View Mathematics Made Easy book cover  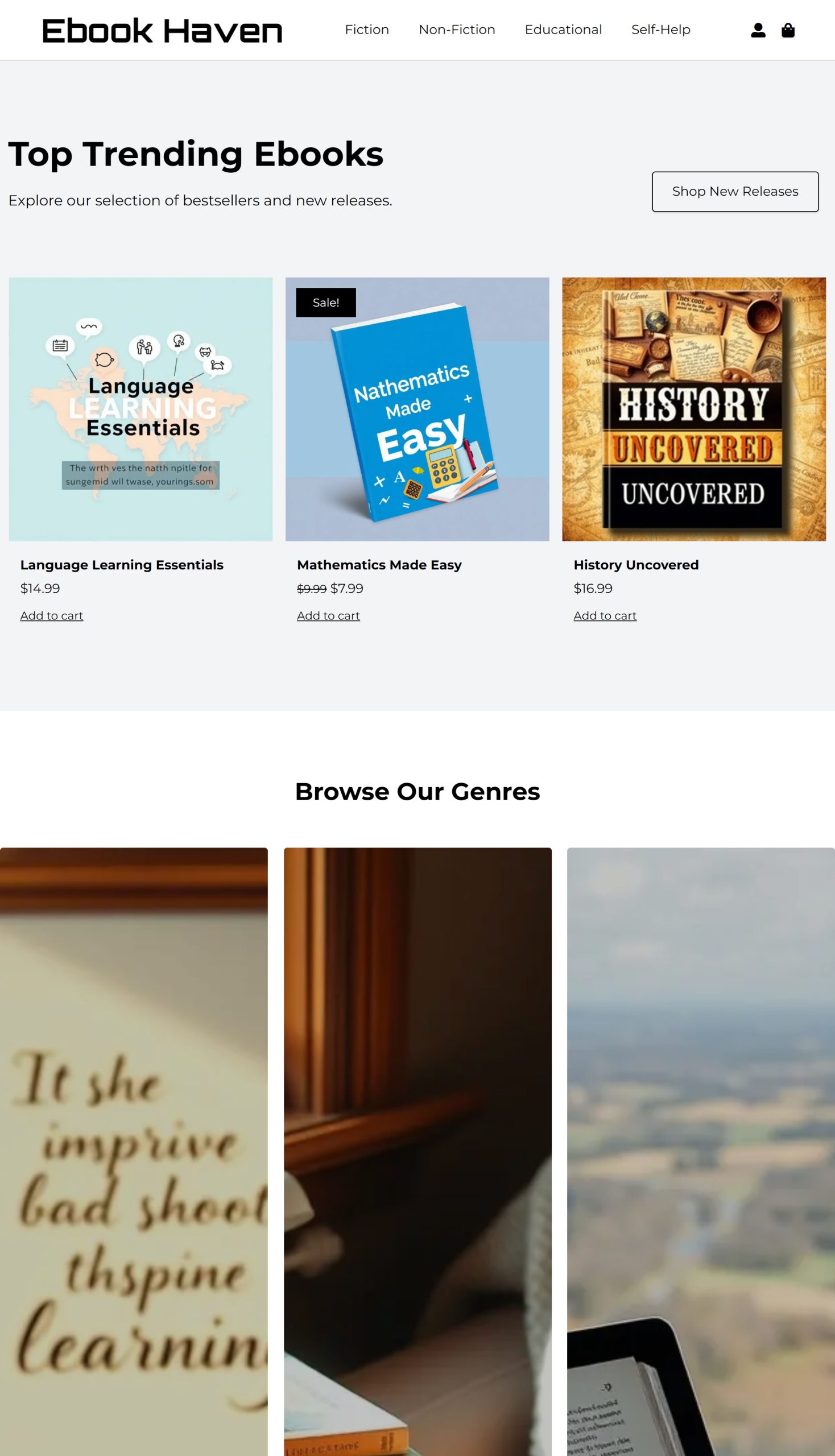click(417, 409)
